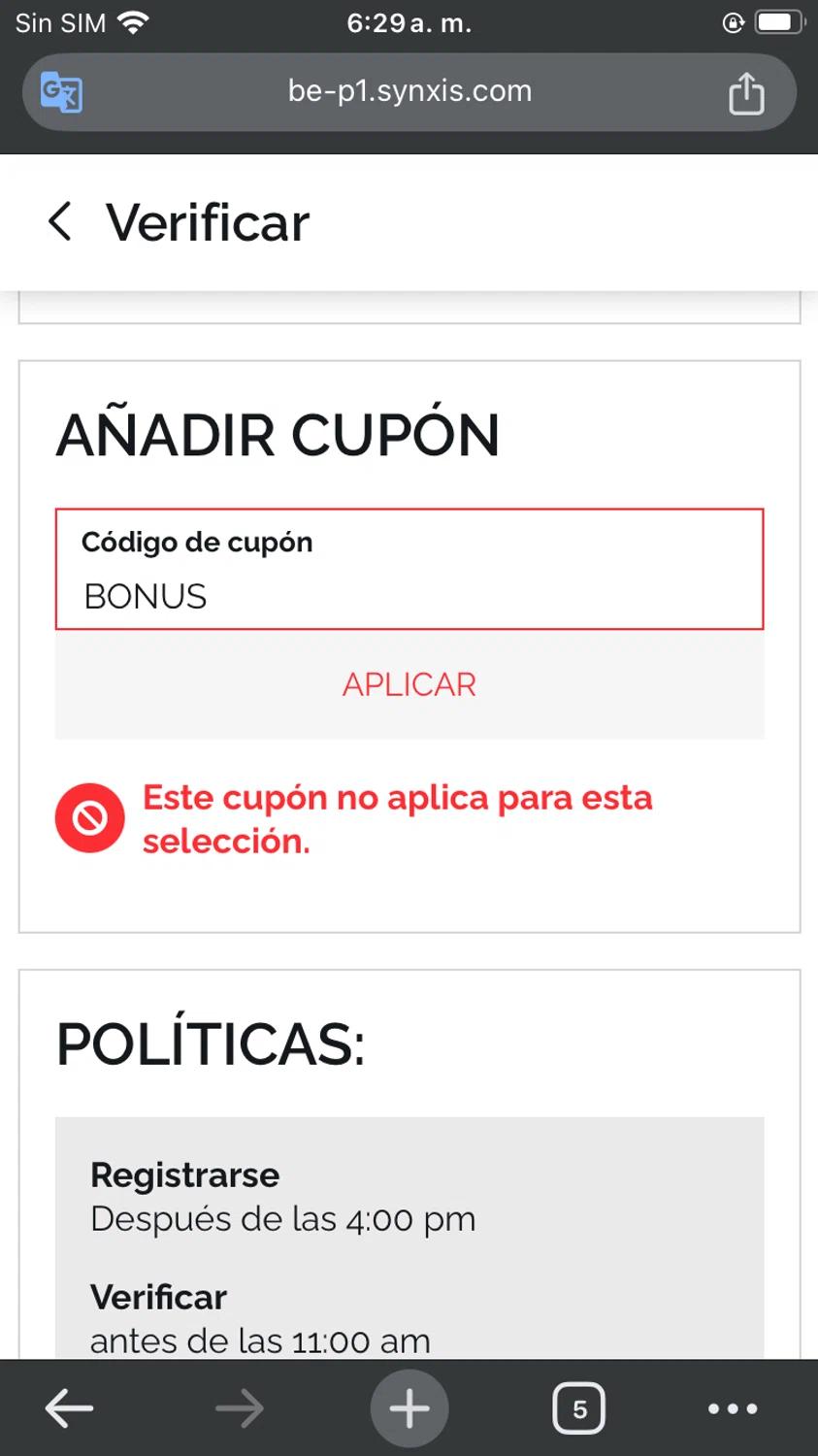Image resolution: width=818 pixels, height=1456 pixels.
Task: Apply the coupon with APLICAR
Action: (x=409, y=684)
